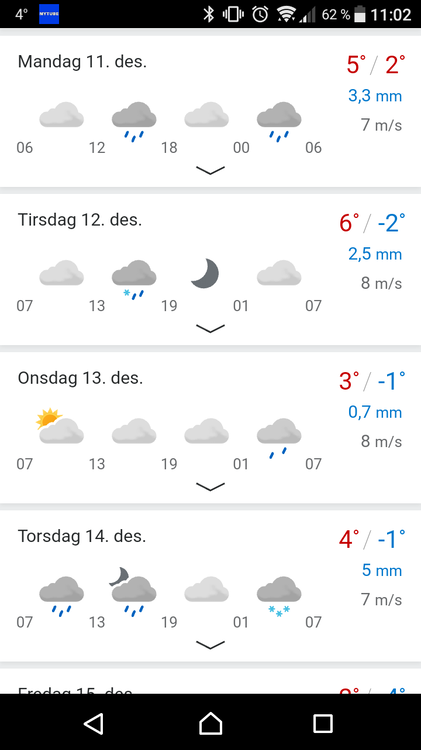
Task: Go to the home screen
Action: pyautogui.click(x=210, y=723)
